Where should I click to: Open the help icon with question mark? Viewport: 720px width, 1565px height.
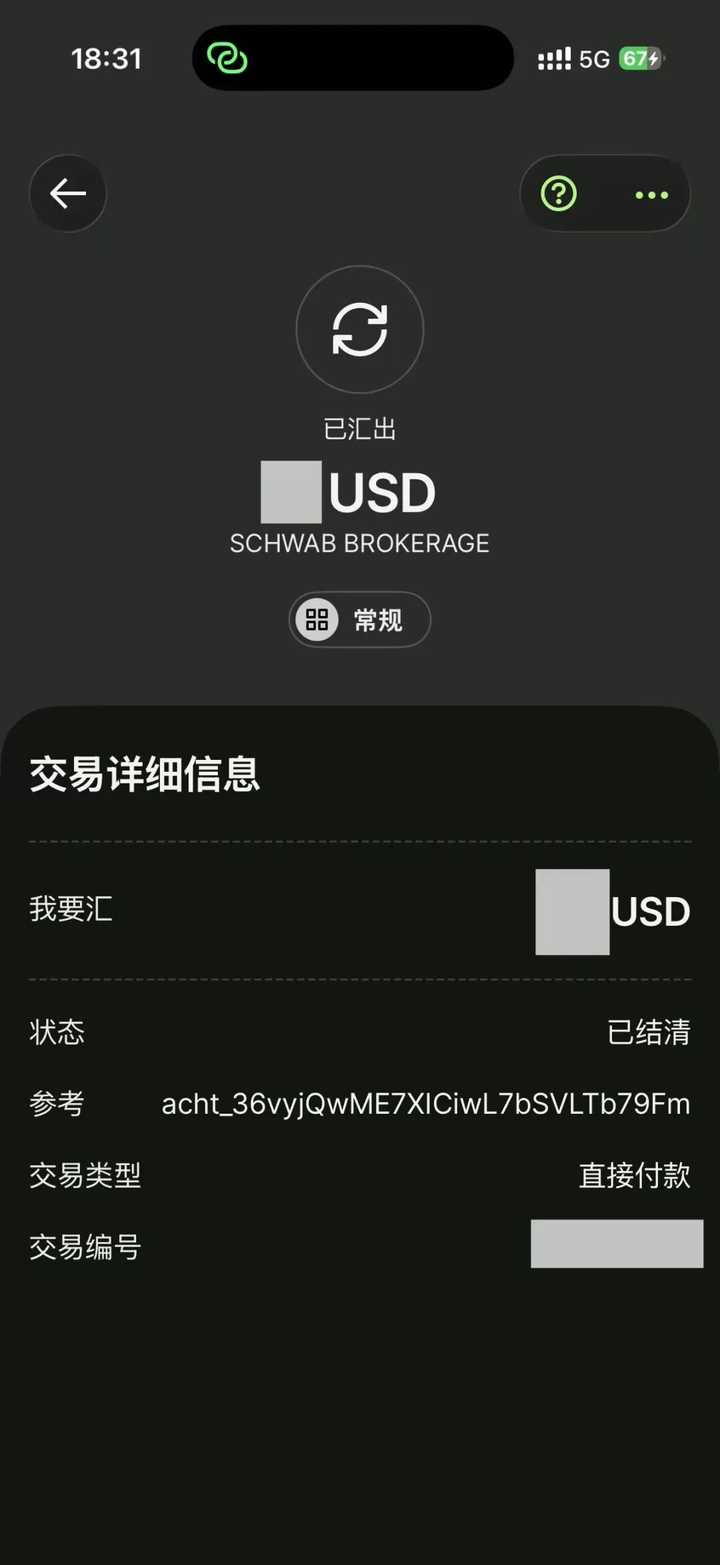pos(558,194)
